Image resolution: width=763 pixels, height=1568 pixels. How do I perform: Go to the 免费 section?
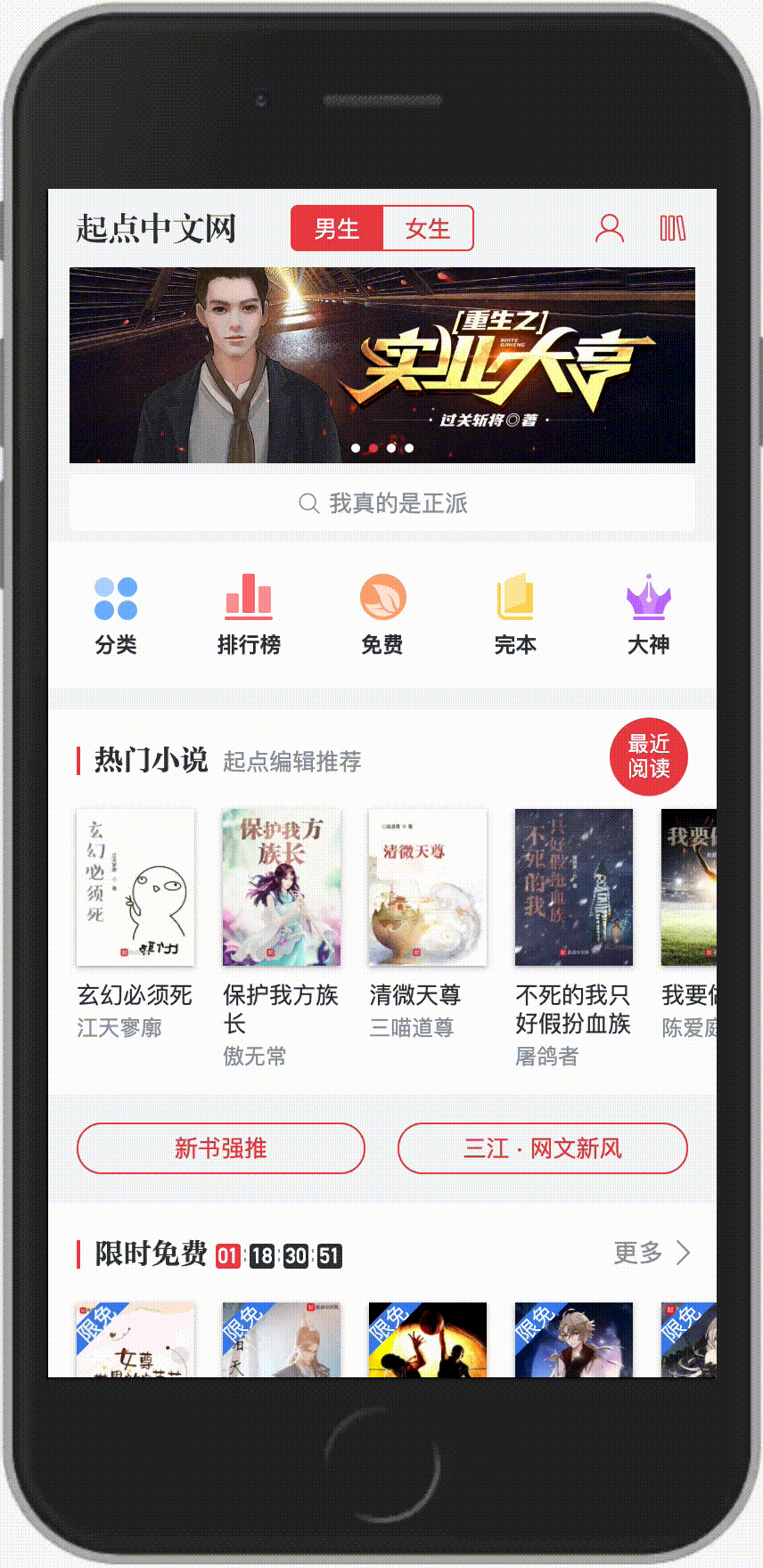pyautogui.click(x=382, y=615)
